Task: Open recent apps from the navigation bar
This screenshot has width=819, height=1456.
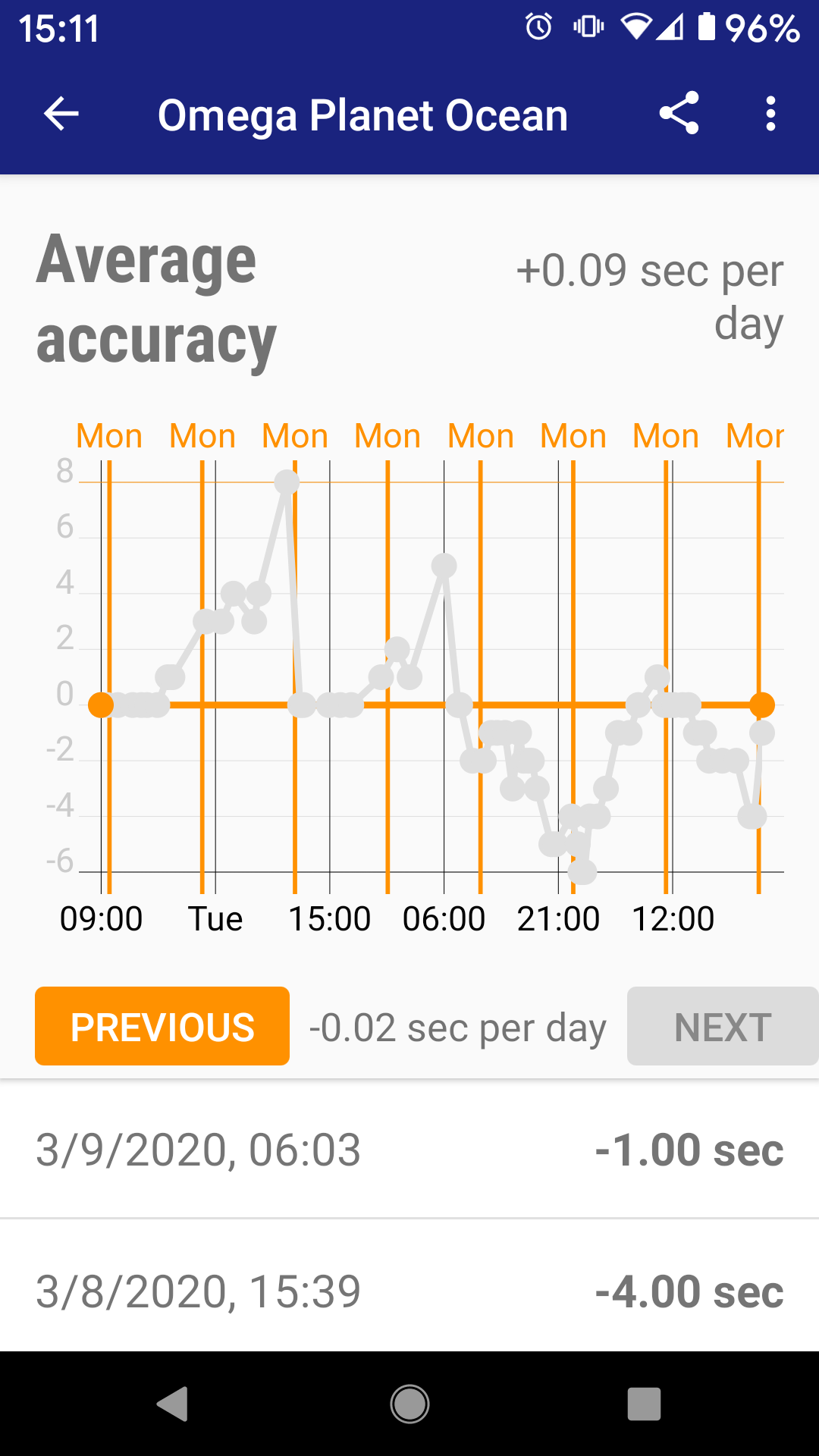Action: [x=644, y=1404]
